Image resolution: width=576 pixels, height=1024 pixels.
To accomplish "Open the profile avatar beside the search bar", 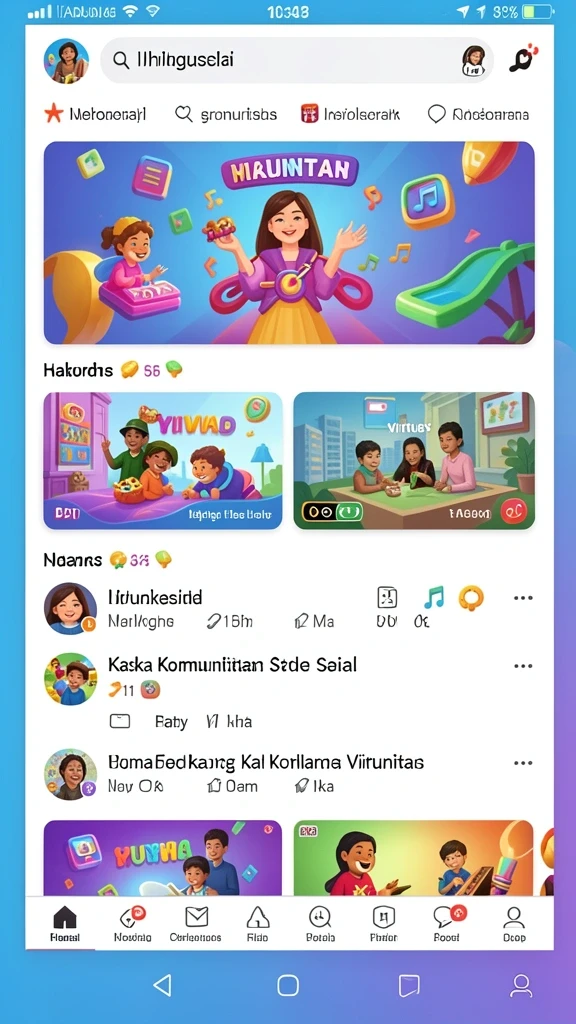I will (x=66, y=61).
